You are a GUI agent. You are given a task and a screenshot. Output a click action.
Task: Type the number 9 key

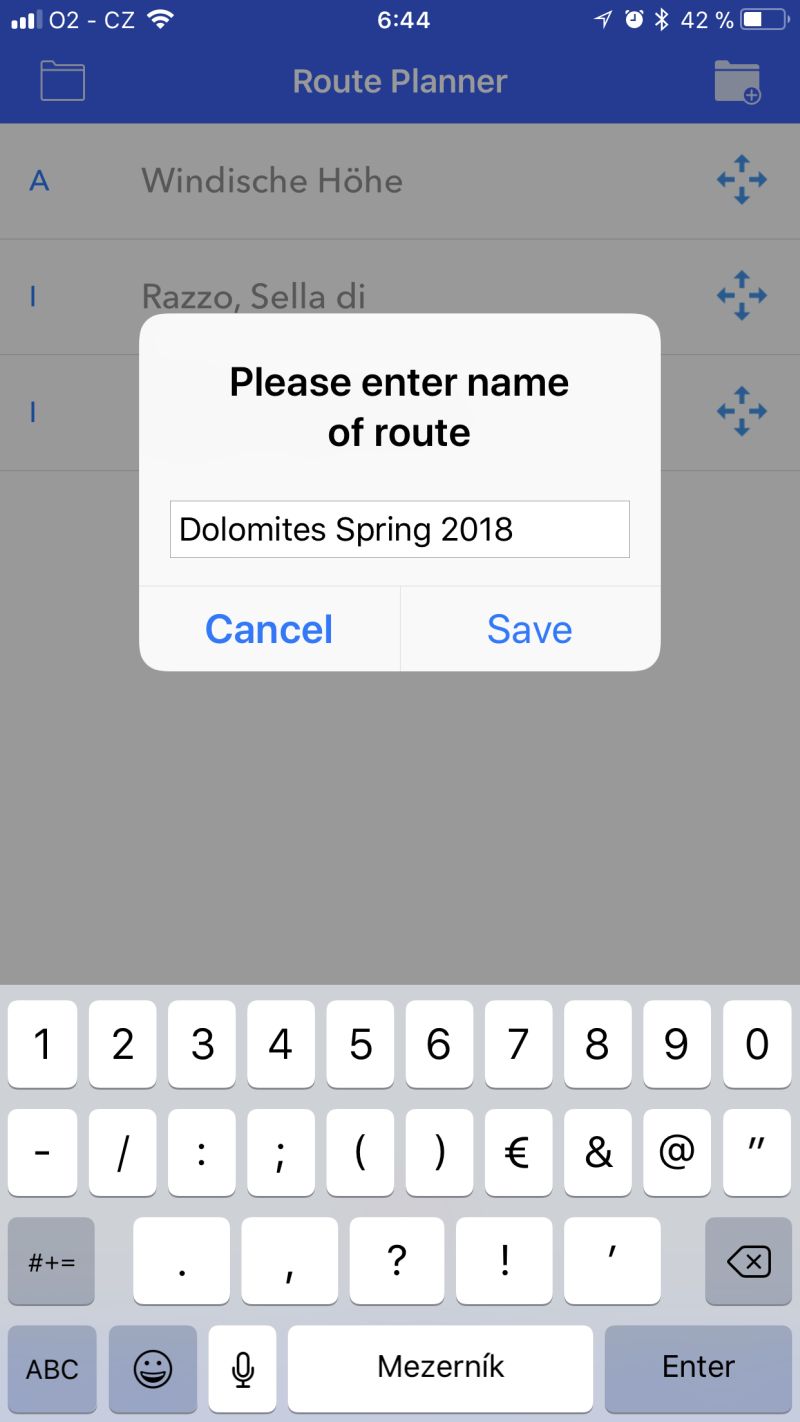pyautogui.click(x=677, y=1045)
